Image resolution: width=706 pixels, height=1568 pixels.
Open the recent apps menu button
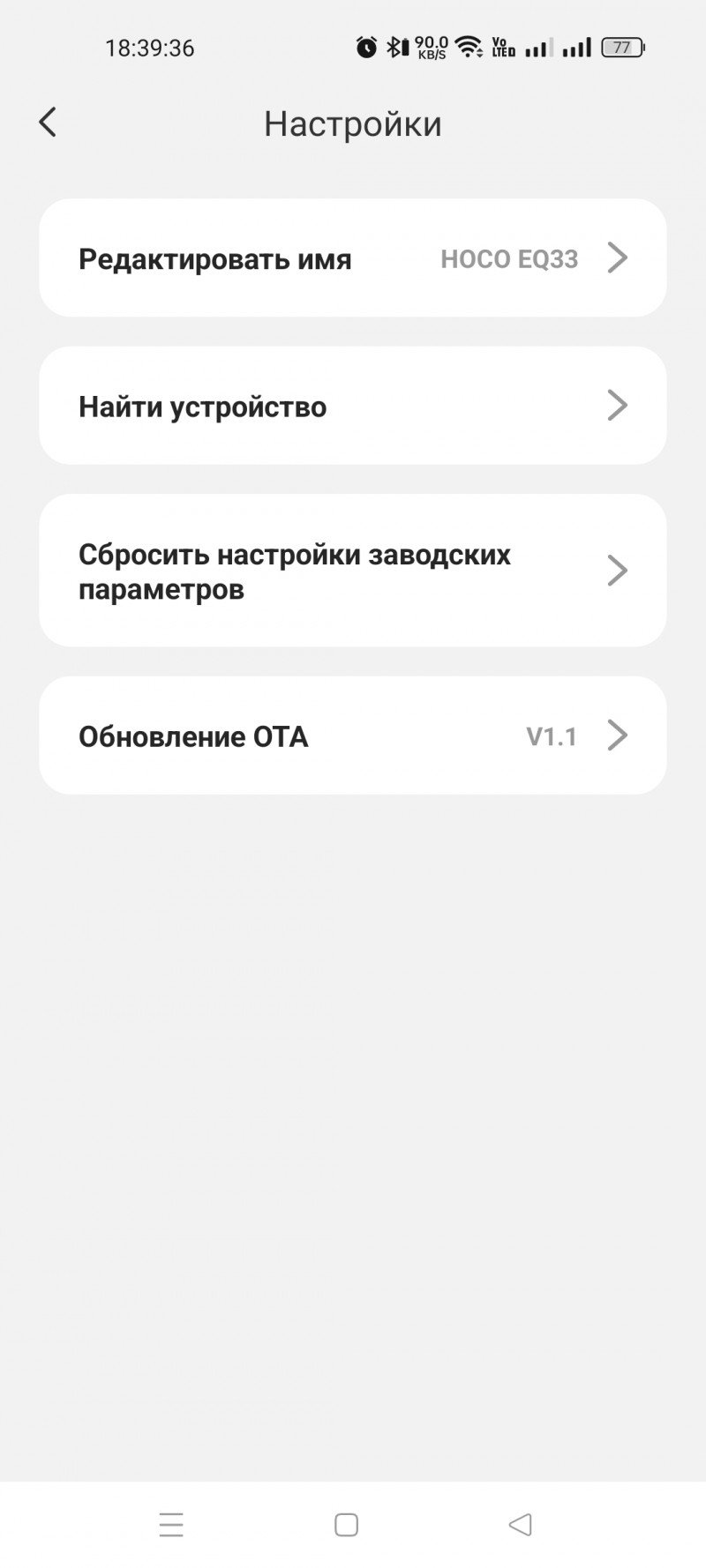click(171, 1524)
